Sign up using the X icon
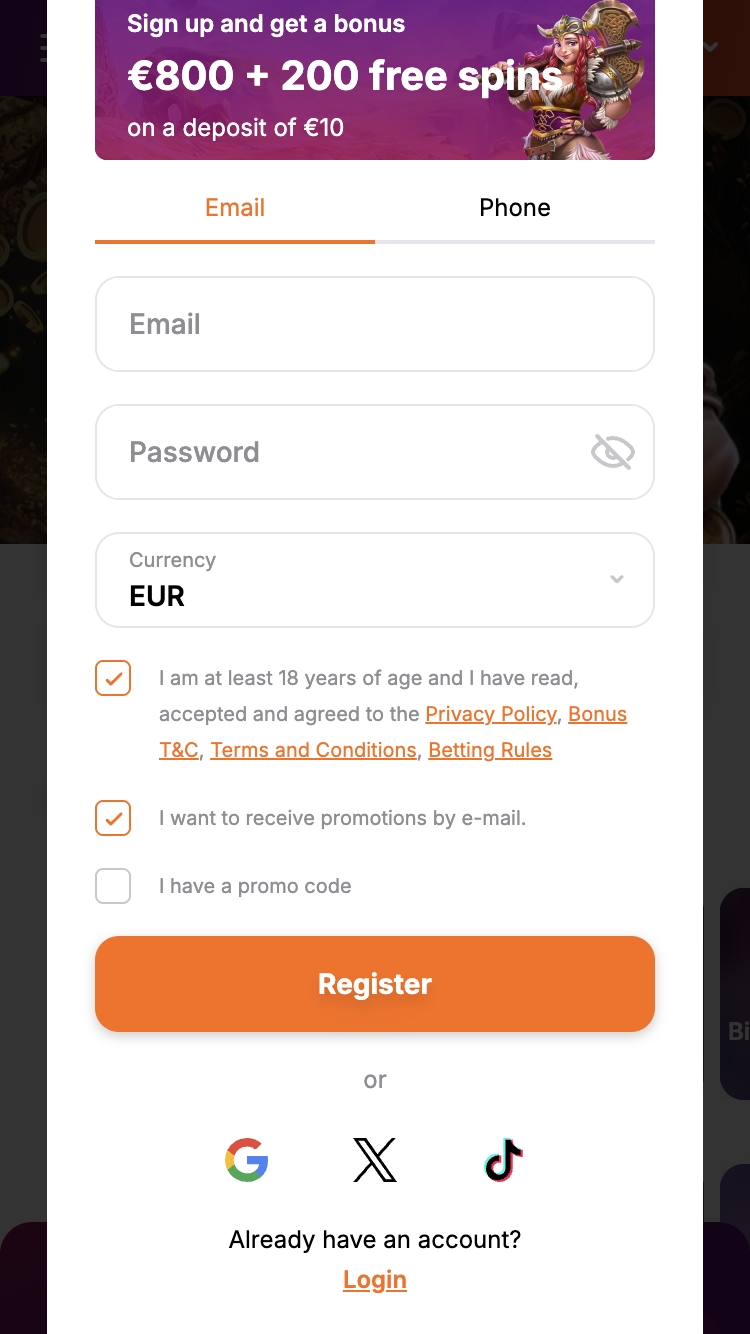 coord(375,1160)
